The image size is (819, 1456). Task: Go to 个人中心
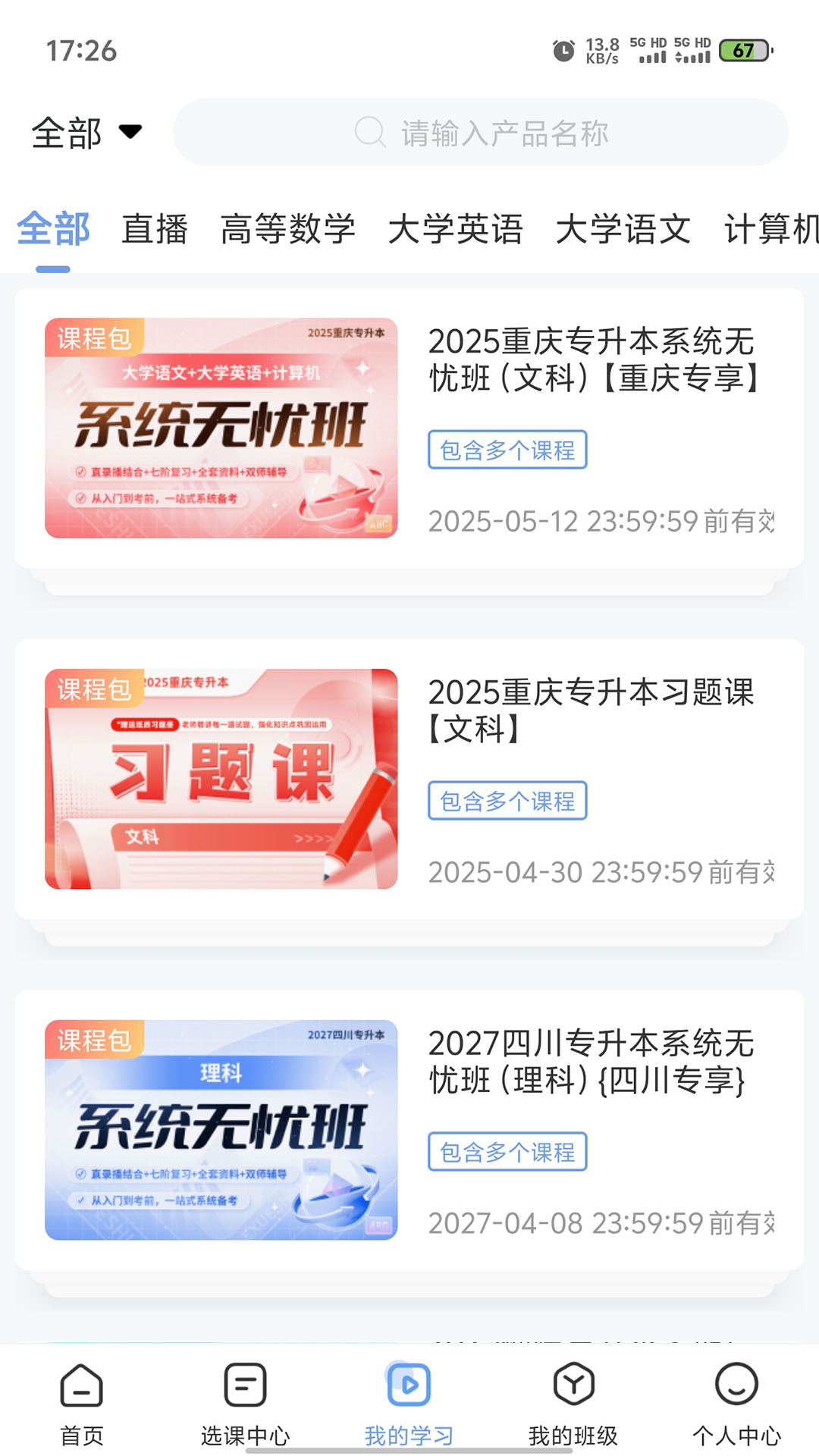tap(736, 1403)
